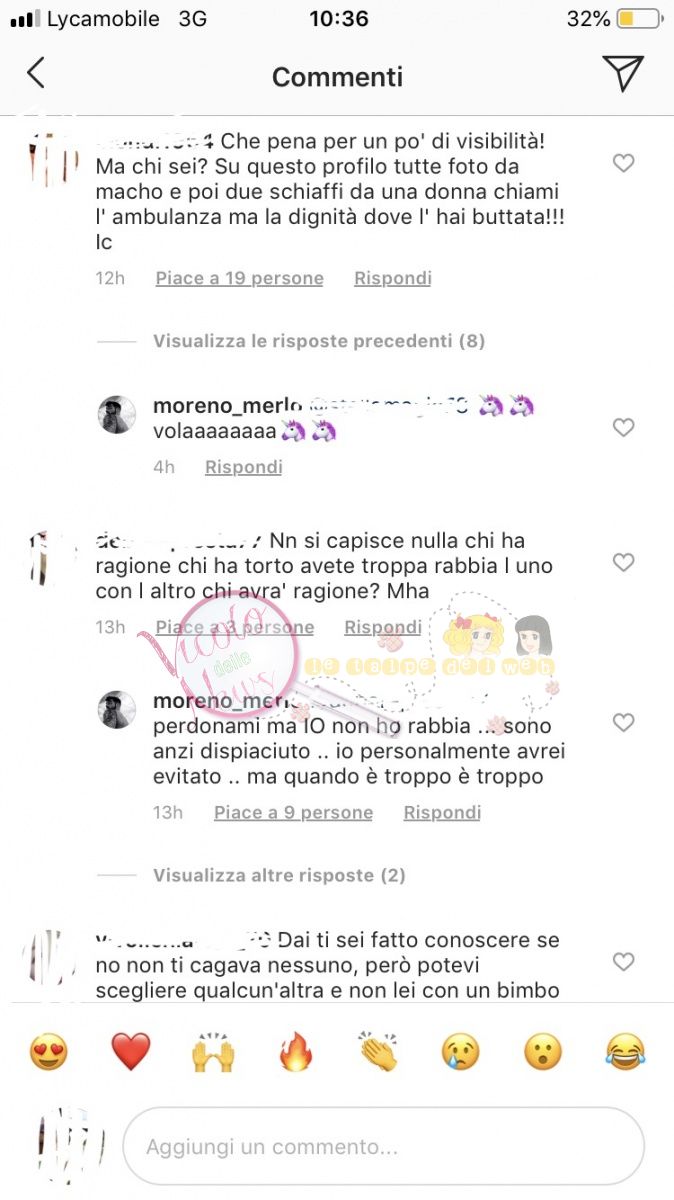Reply to the 'perdonami ma IO' comment
Viewport: 674px width, 1200px height.
pos(442,813)
